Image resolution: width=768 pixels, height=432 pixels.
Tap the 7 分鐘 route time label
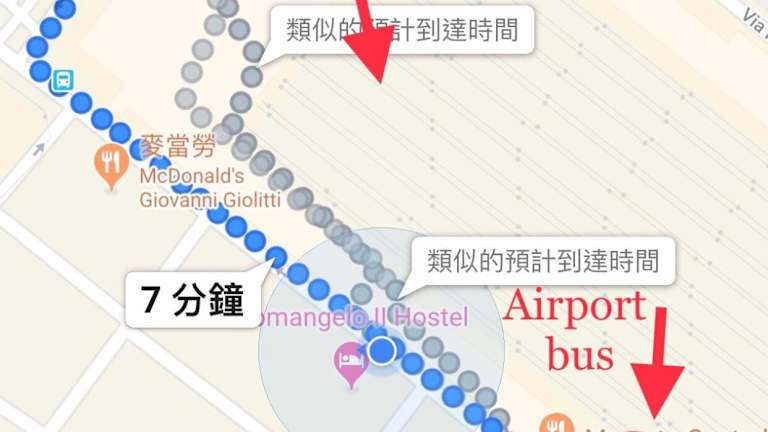tap(193, 300)
